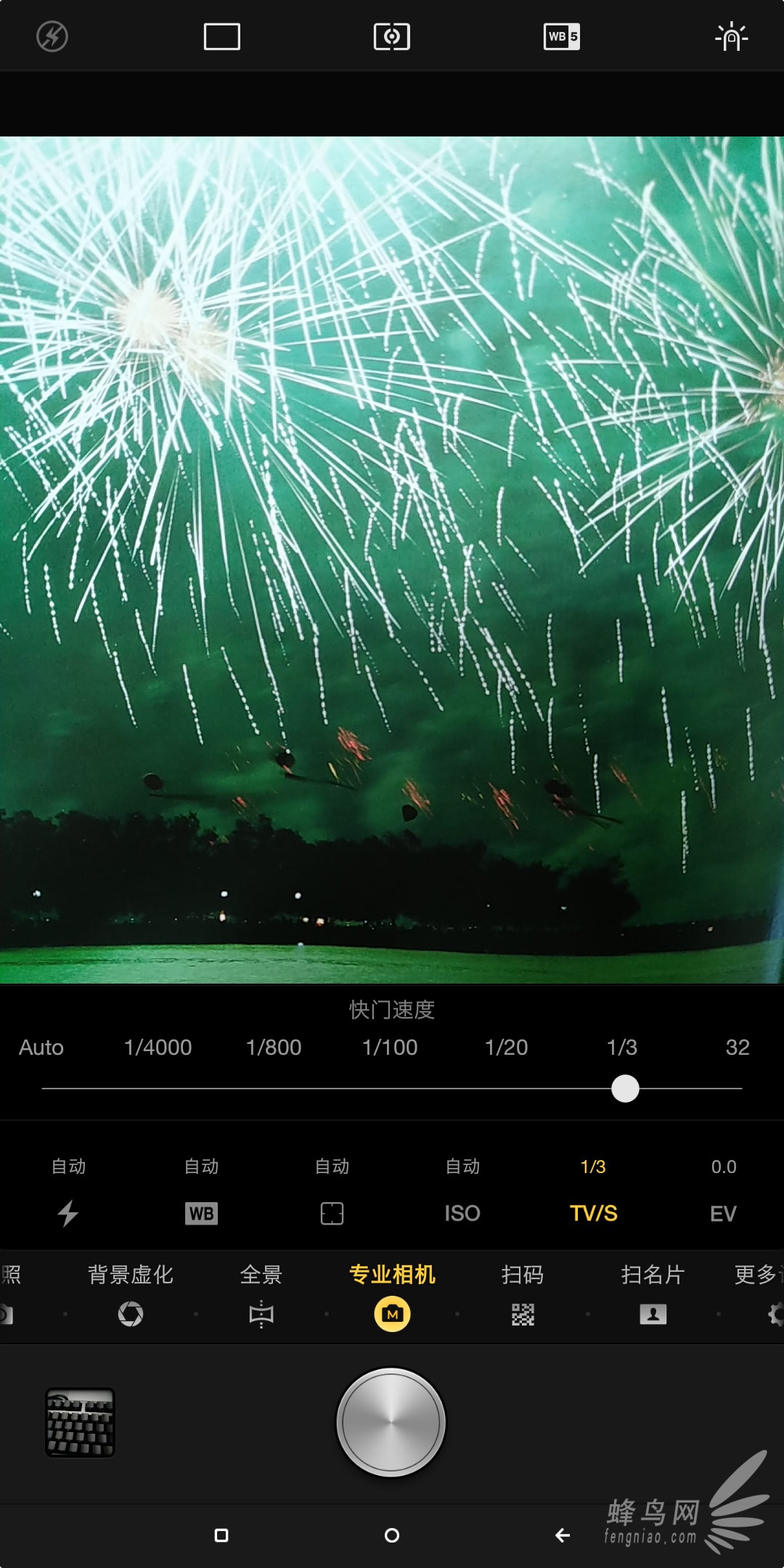The image size is (784, 1568).
Task: Open the EV exposure compensation setting
Action: tap(723, 1194)
